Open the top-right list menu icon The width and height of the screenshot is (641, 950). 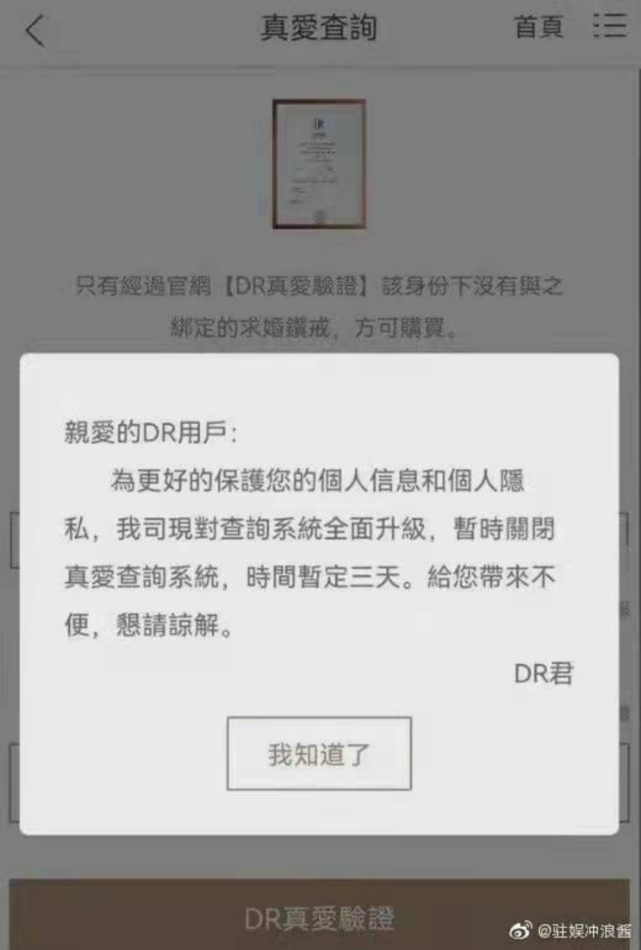[609, 27]
